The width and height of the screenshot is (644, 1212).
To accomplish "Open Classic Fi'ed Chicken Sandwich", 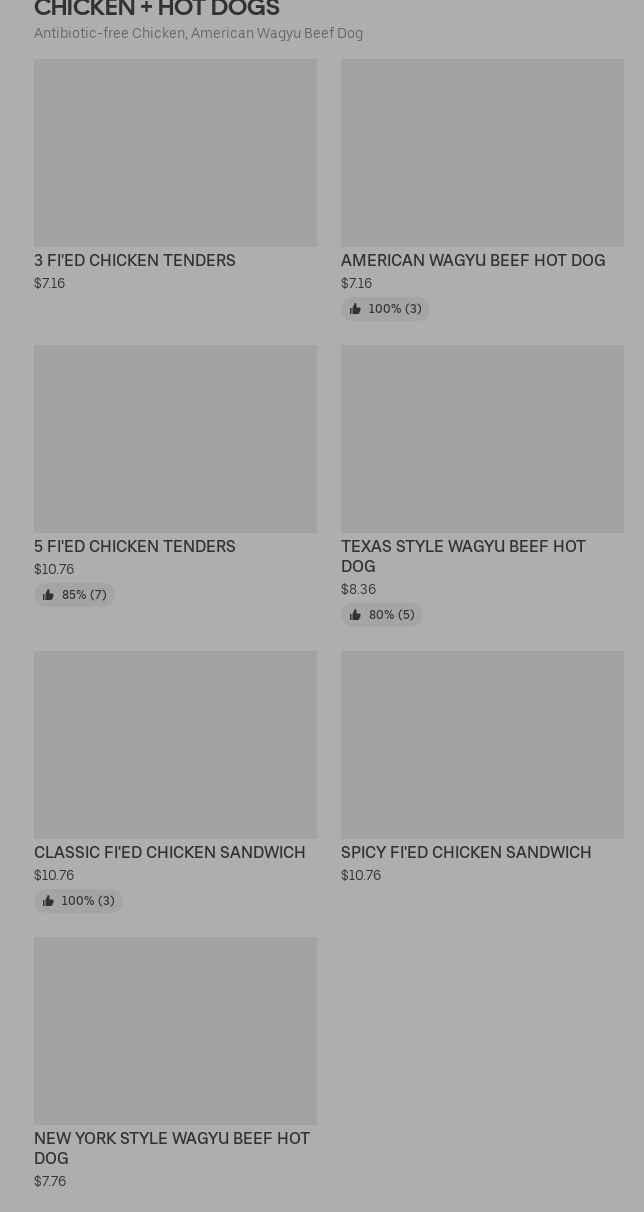I will click(175, 745).
